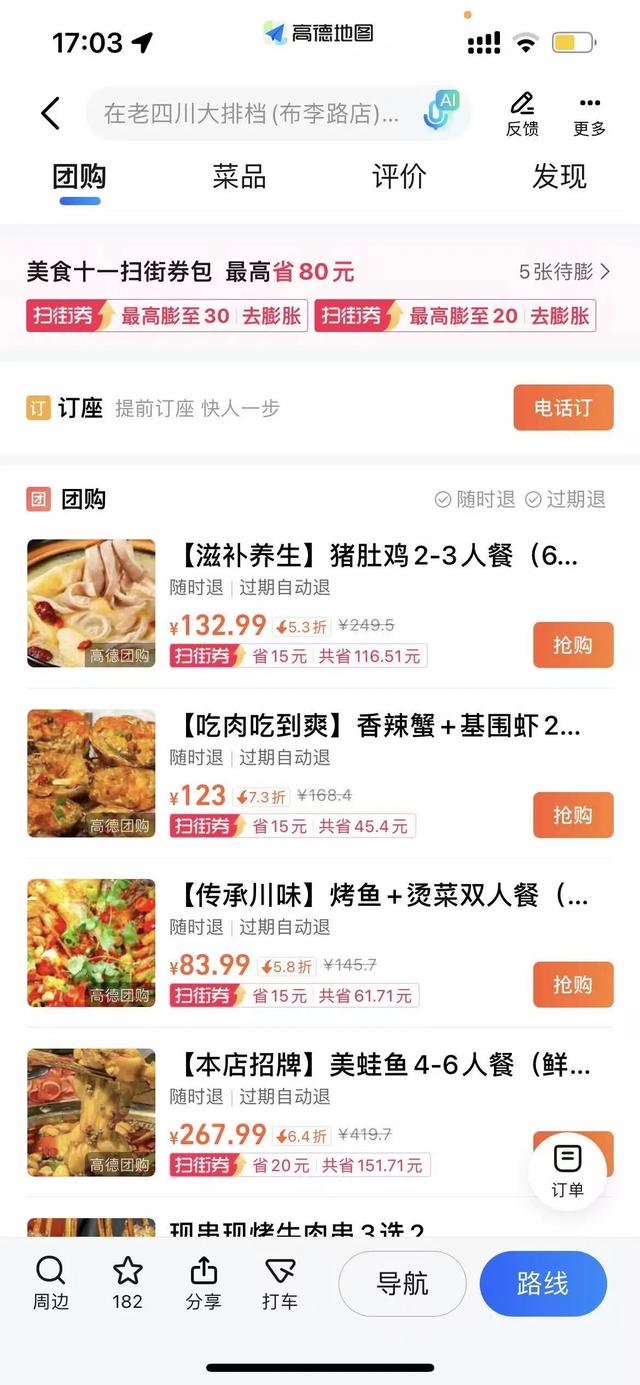Switch to the 评价 tab
Screen dimensions: 640x1385
tap(399, 177)
